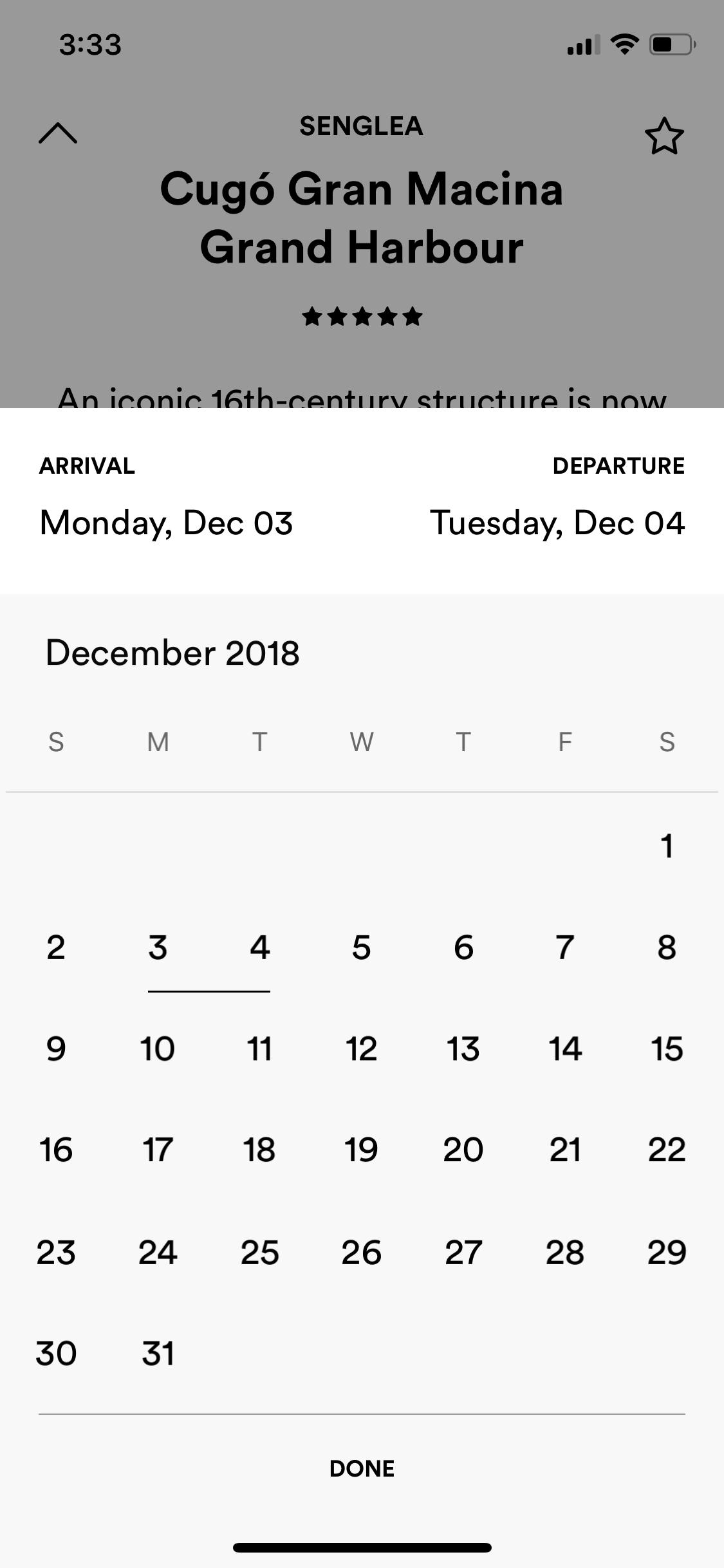The height and width of the screenshot is (1568, 724).
Task: Pick December 25 on the calendar
Action: (x=259, y=1252)
